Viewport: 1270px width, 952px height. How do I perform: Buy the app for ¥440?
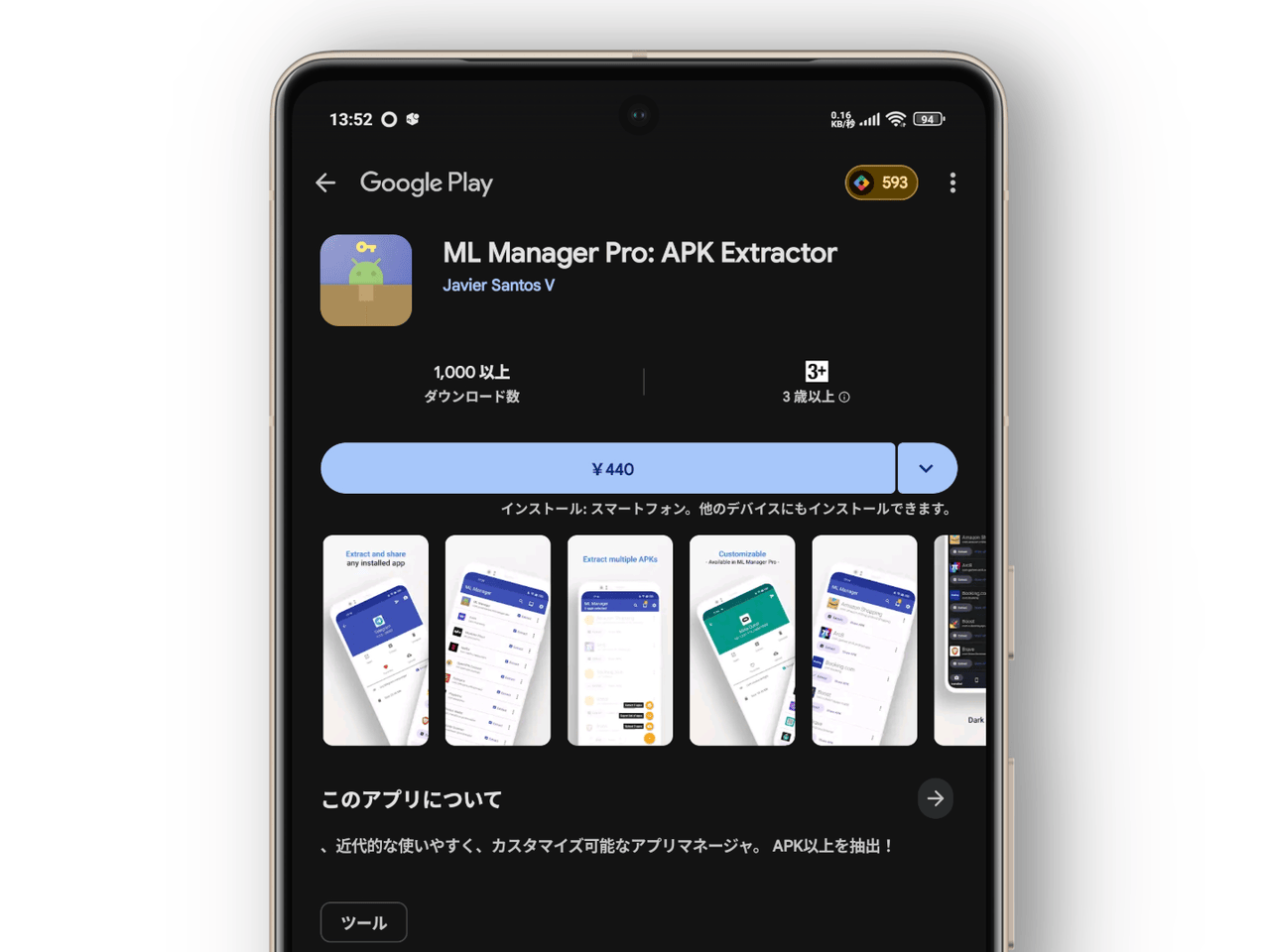pos(608,469)
